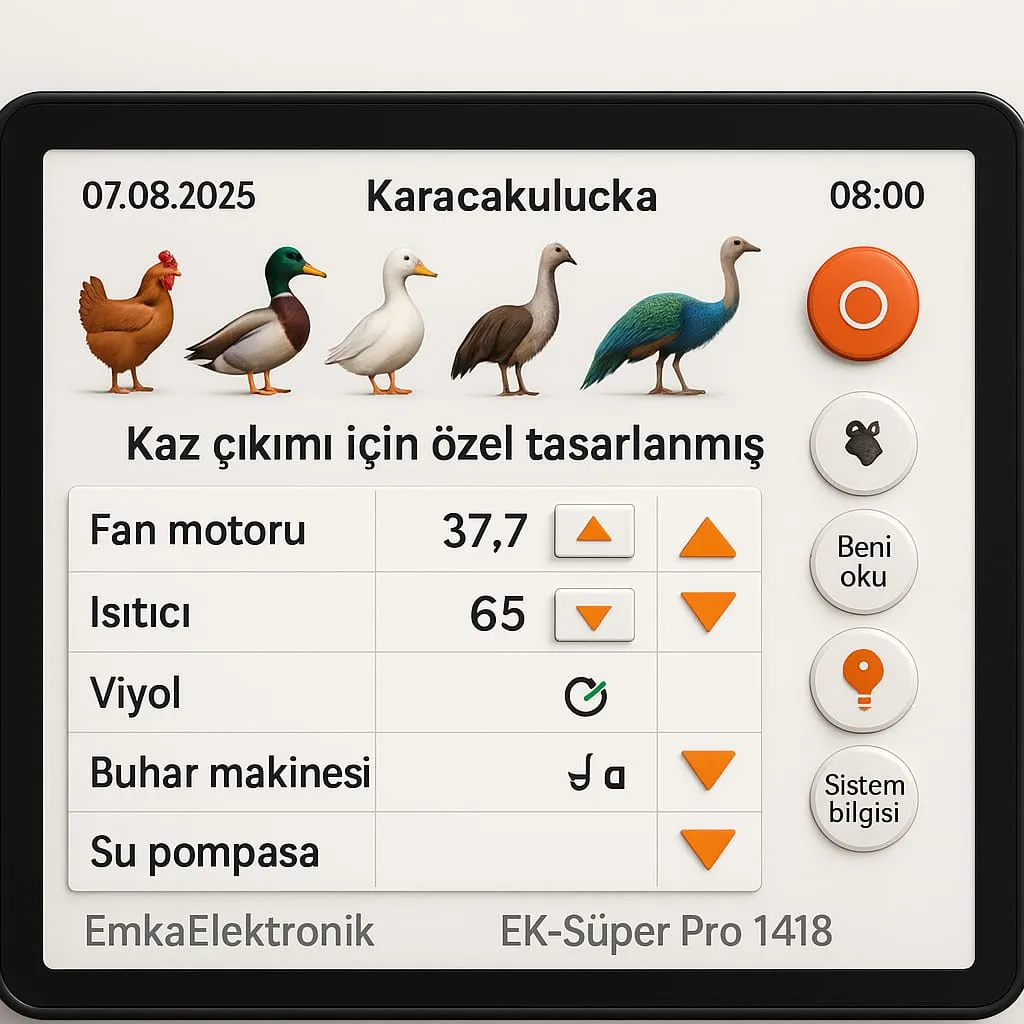Open the bird species button

click(x=863, y=443)
